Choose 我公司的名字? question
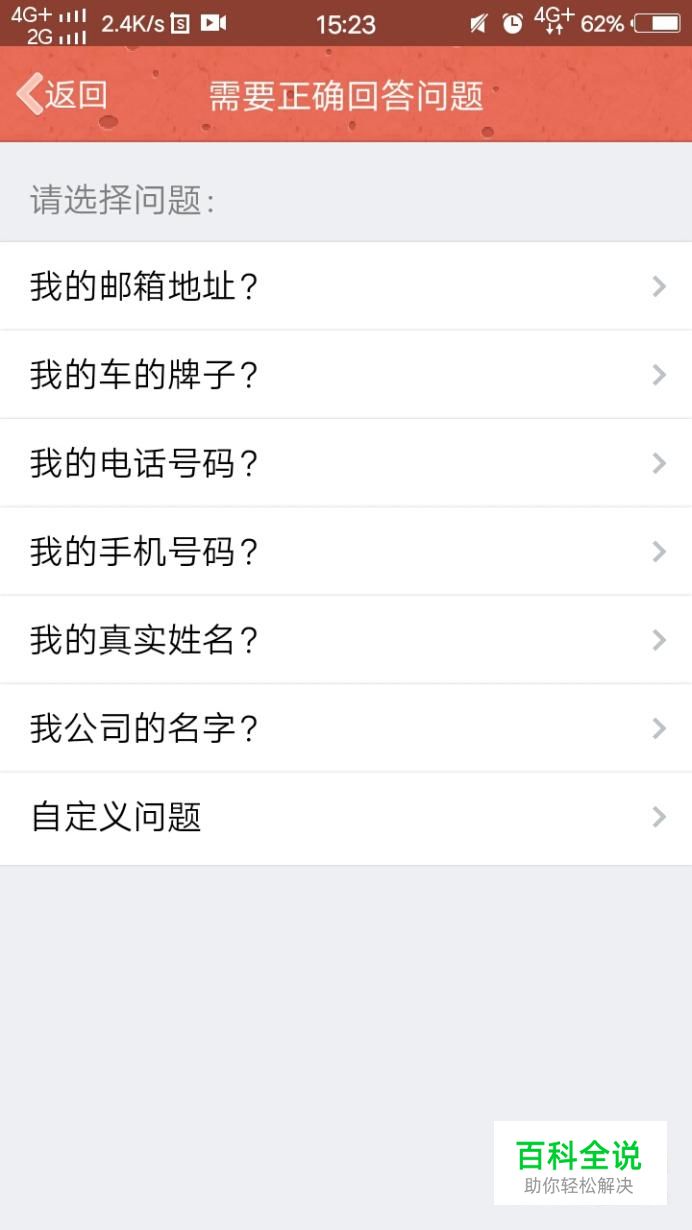 346,728
